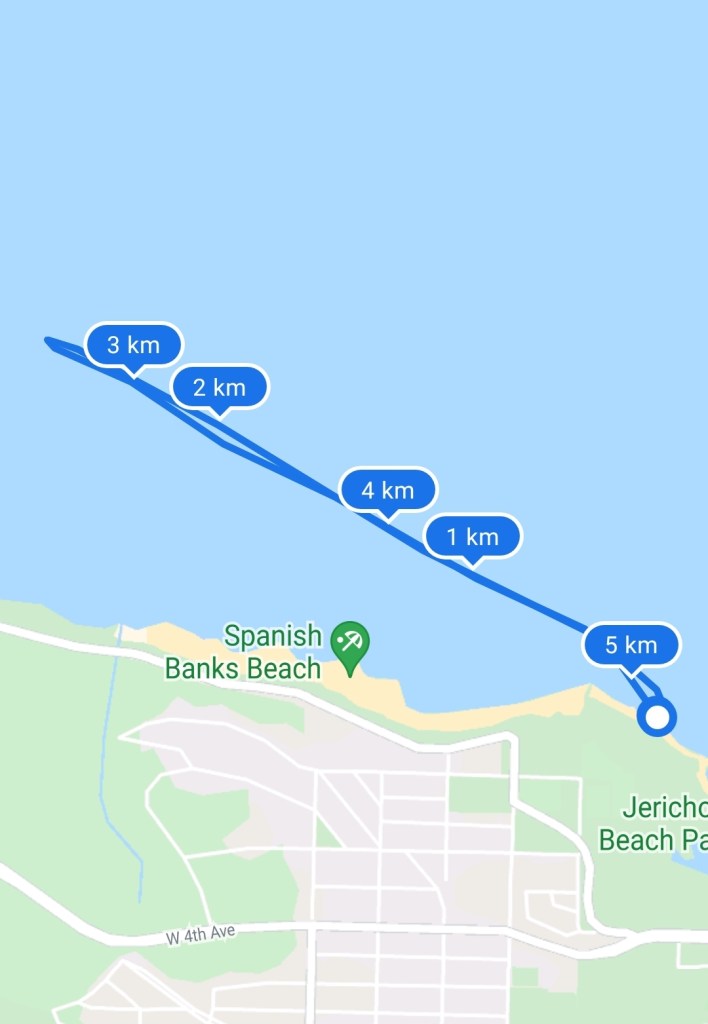Tap the 5 km route marker
The image size is (708, 1024).
(632, 645)
